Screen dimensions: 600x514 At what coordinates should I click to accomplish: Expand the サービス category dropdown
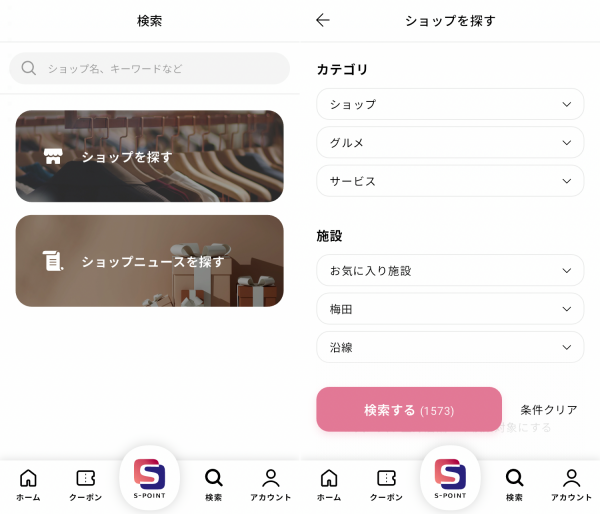(450, 181)
